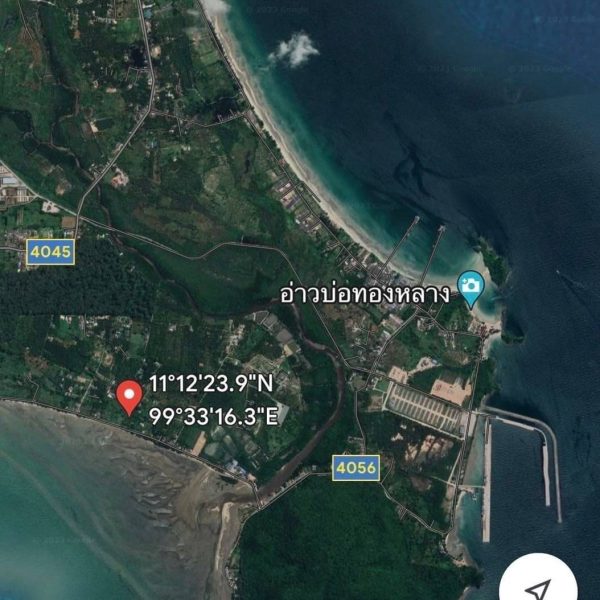Tap the location arrow floating button
The image size is (600, 600).
(540, 586)
